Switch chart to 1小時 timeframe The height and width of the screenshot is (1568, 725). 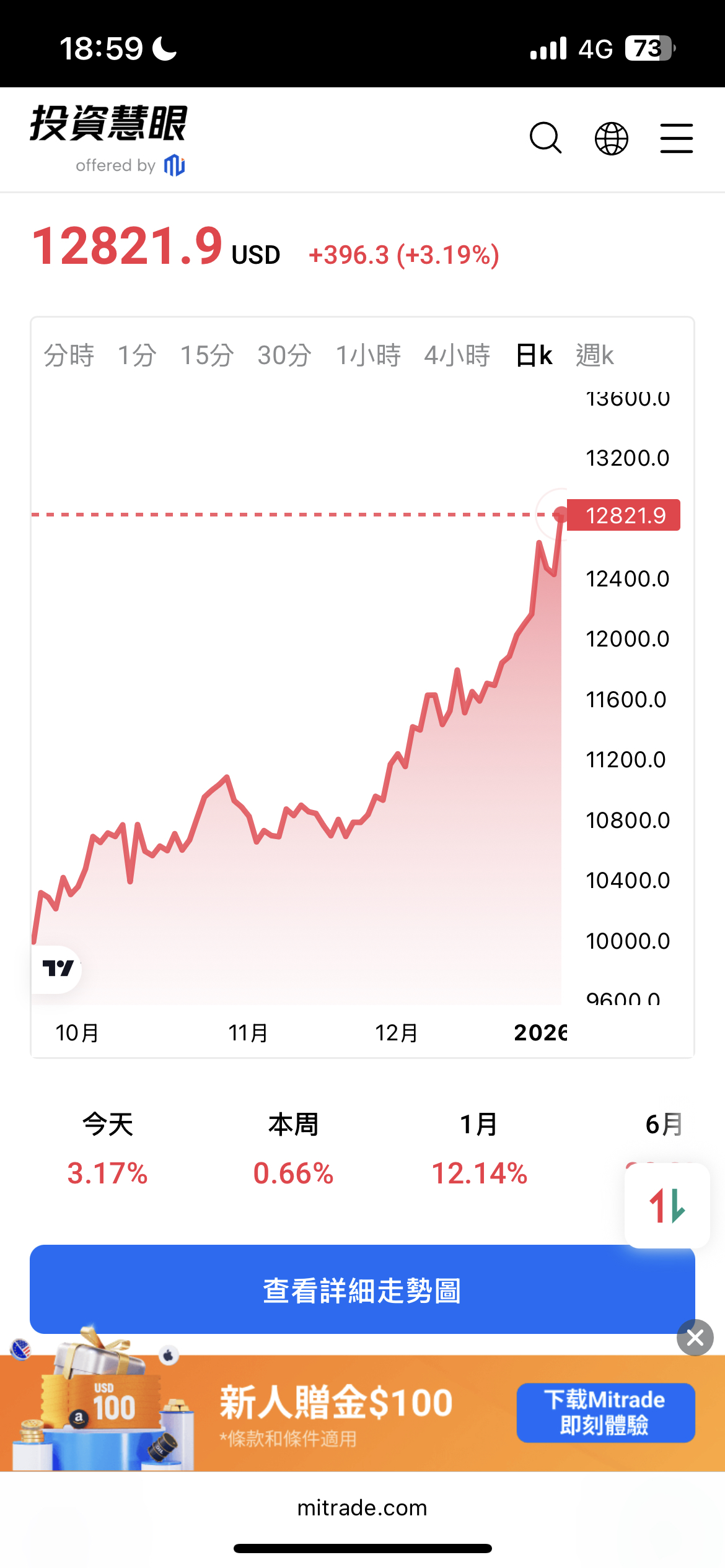[368, 355]
